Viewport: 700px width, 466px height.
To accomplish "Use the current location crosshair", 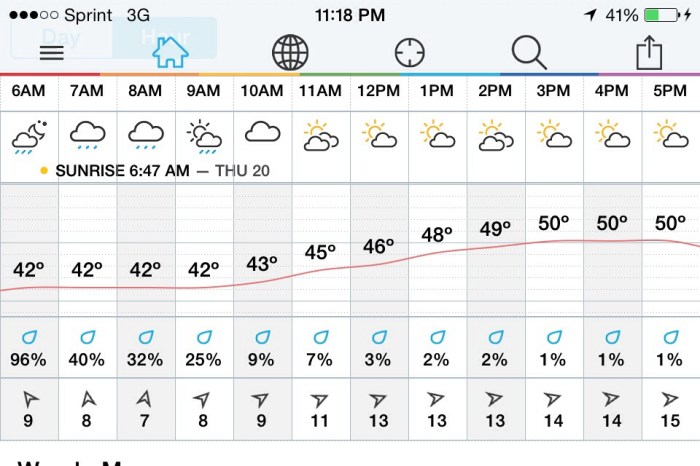I will click(410, 52).
